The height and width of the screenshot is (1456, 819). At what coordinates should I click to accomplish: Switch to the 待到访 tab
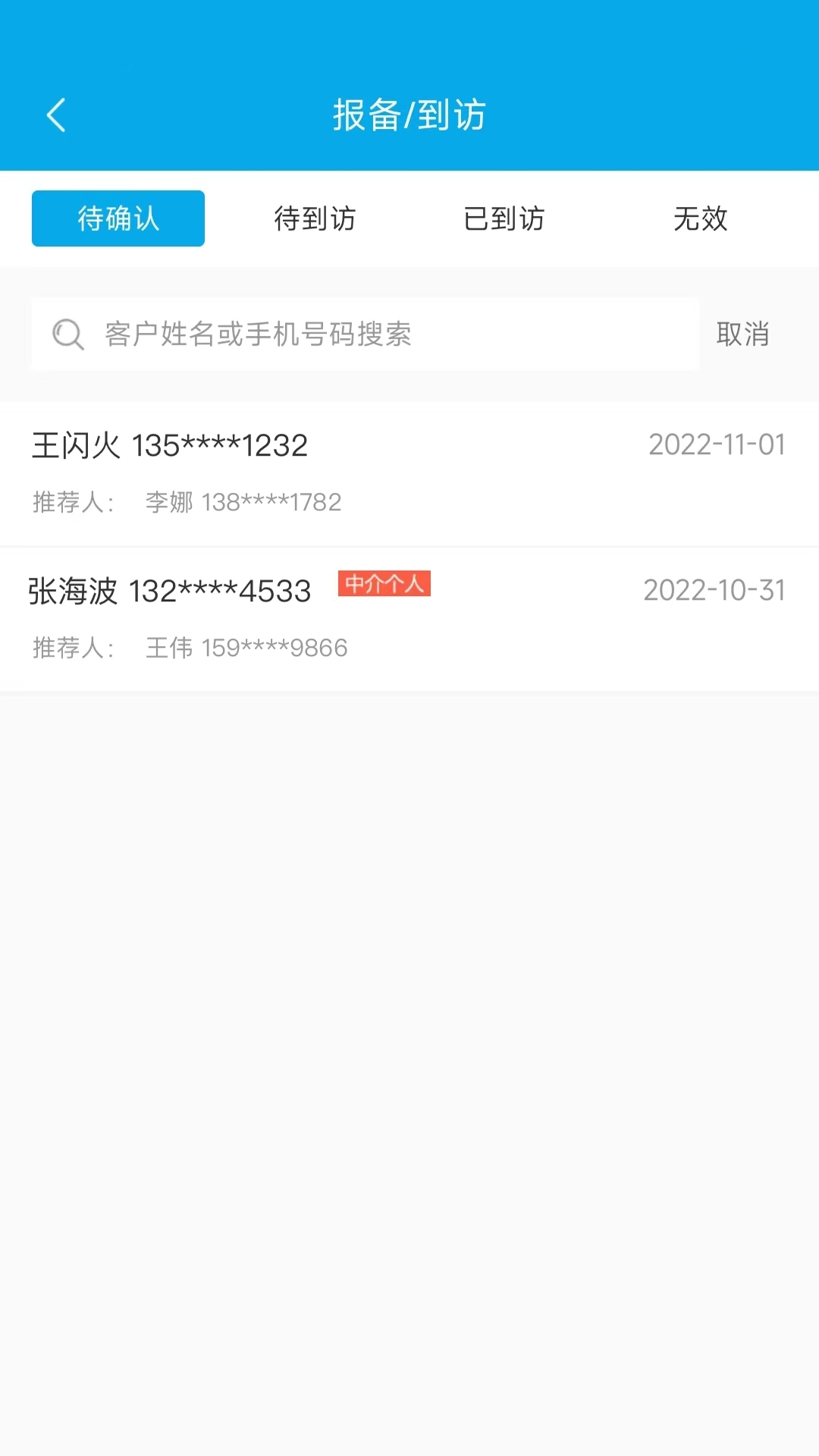tap(315, 218)
